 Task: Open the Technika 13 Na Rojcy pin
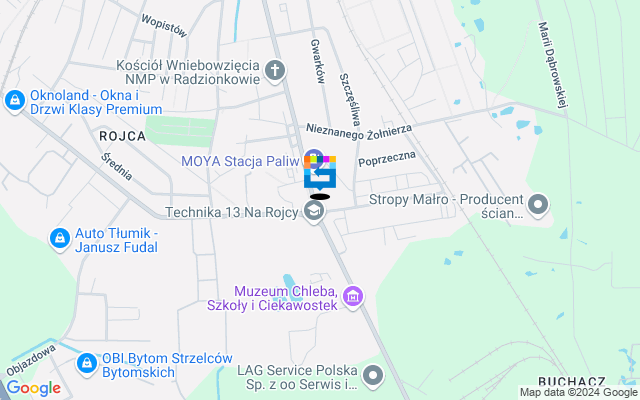[x=315, y=212]
